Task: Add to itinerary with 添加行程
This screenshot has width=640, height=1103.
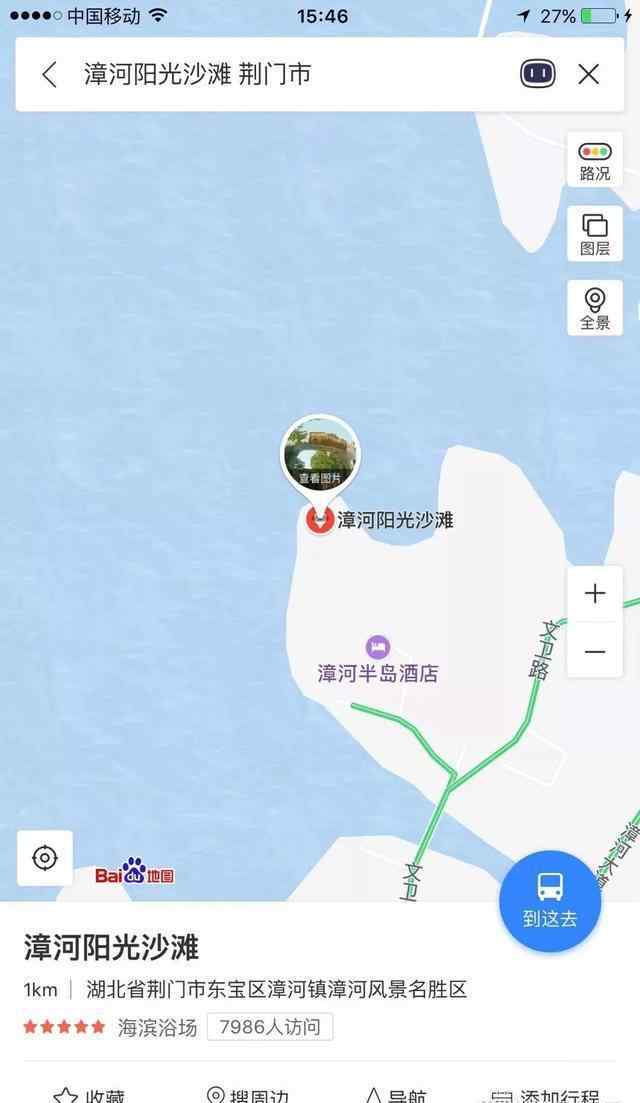Action: [x=545, y=1095]
